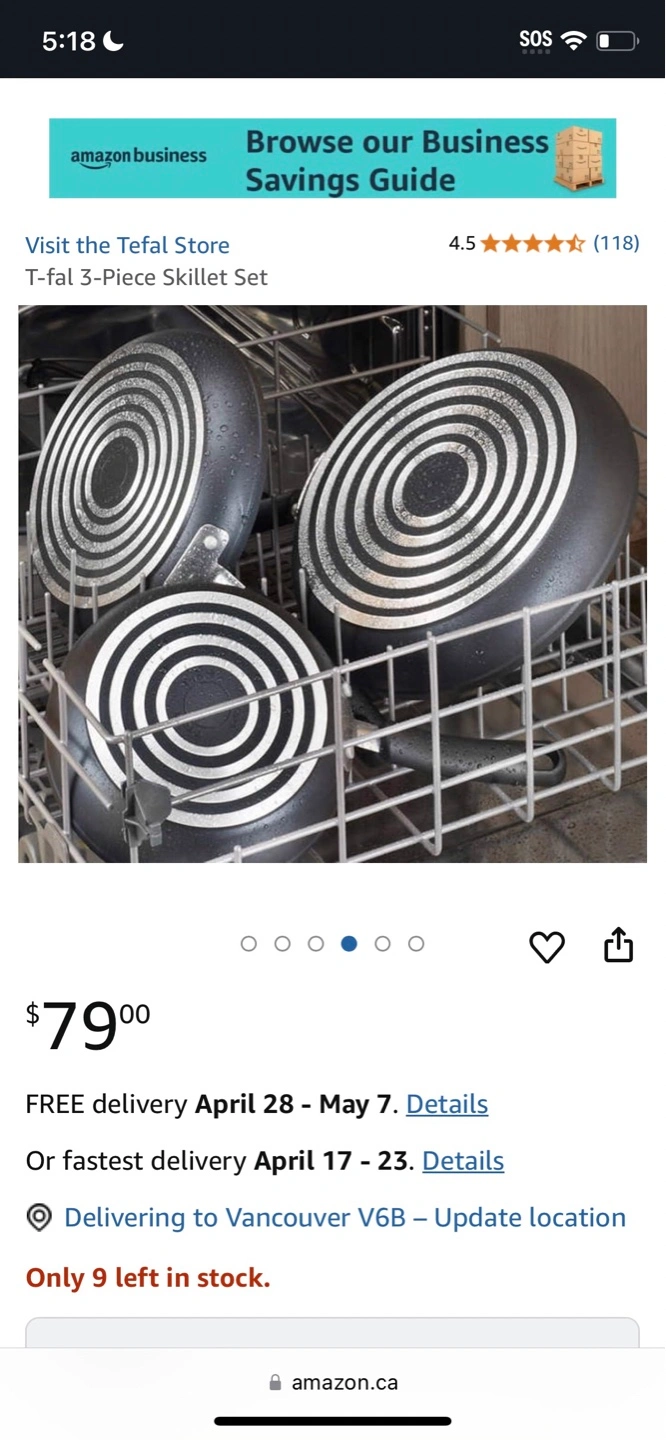Image resolution: width=666 pixels, height=1440 pixels.
Task: View Details for fastest delivery
Action: point(462,1160)
